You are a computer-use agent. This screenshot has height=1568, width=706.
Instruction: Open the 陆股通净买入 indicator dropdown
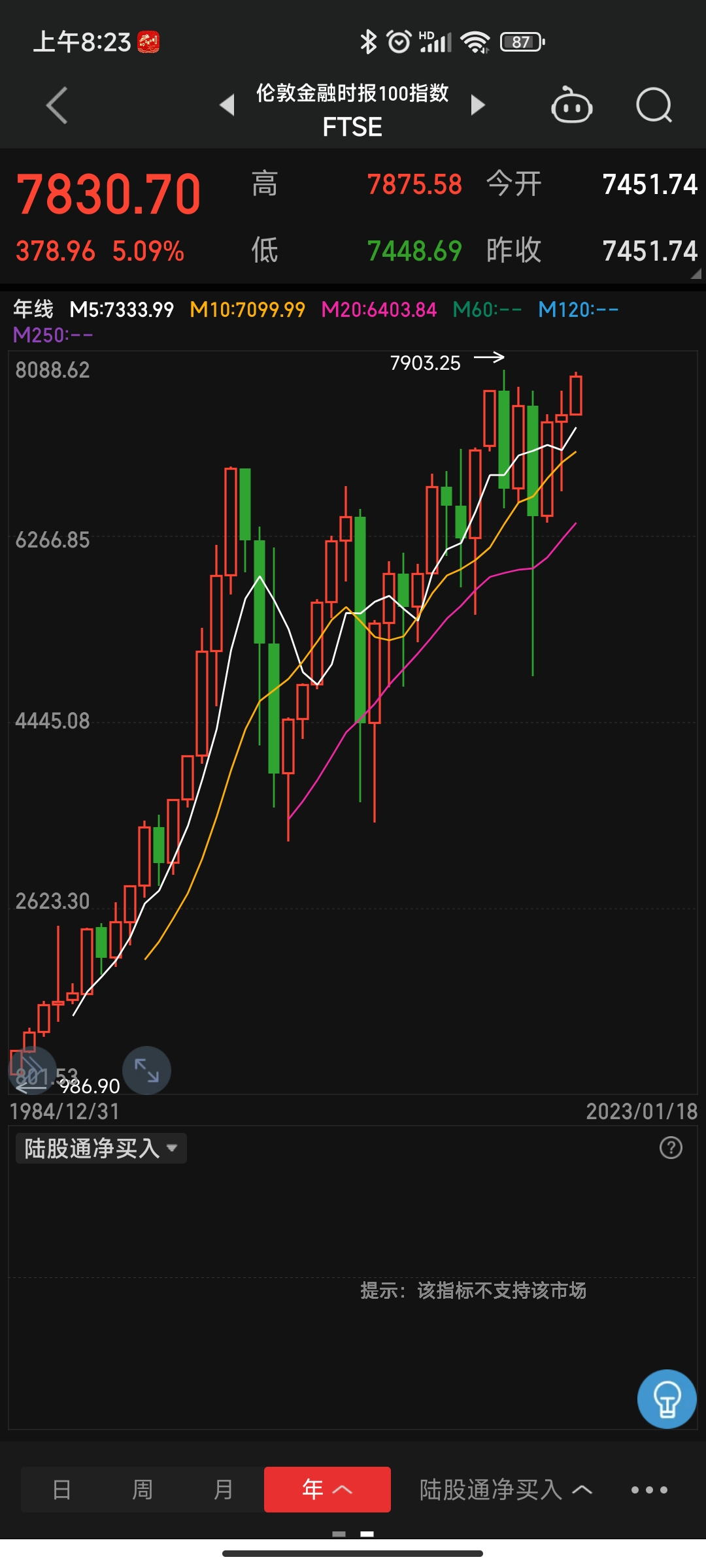pos(101,1148)
